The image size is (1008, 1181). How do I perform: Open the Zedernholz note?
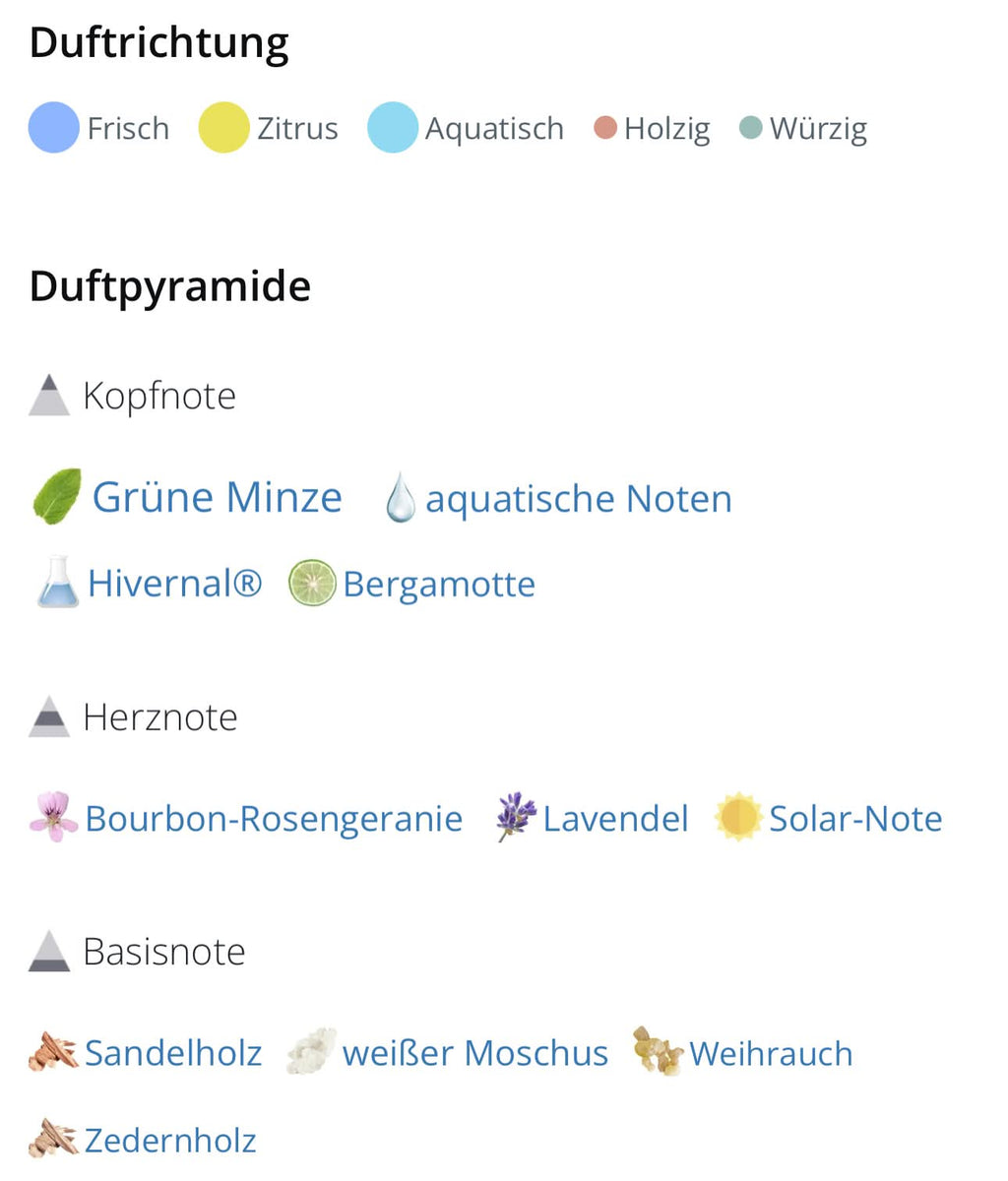169,1140
